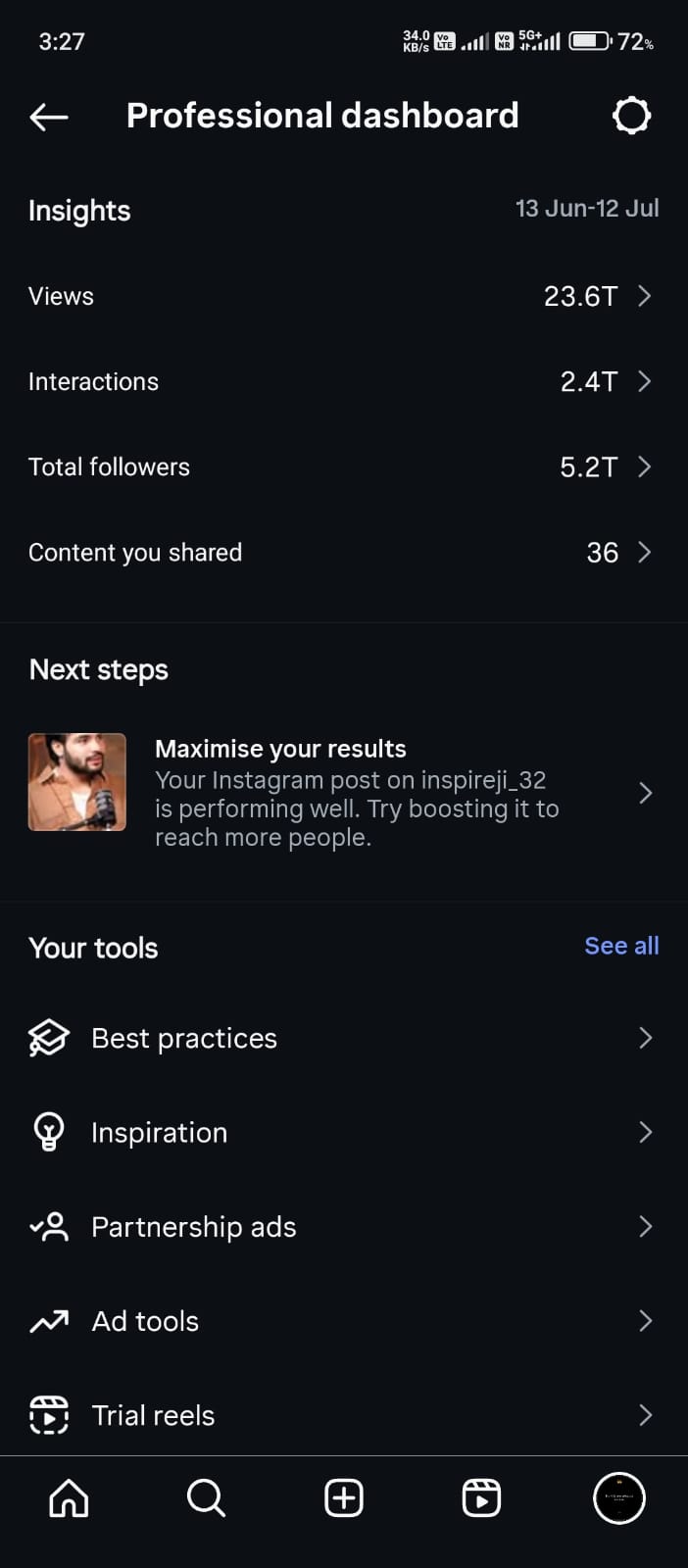Screen dimensions: 688x1568
Task: Open Trial reels tool
Action: coord(344,1414)
